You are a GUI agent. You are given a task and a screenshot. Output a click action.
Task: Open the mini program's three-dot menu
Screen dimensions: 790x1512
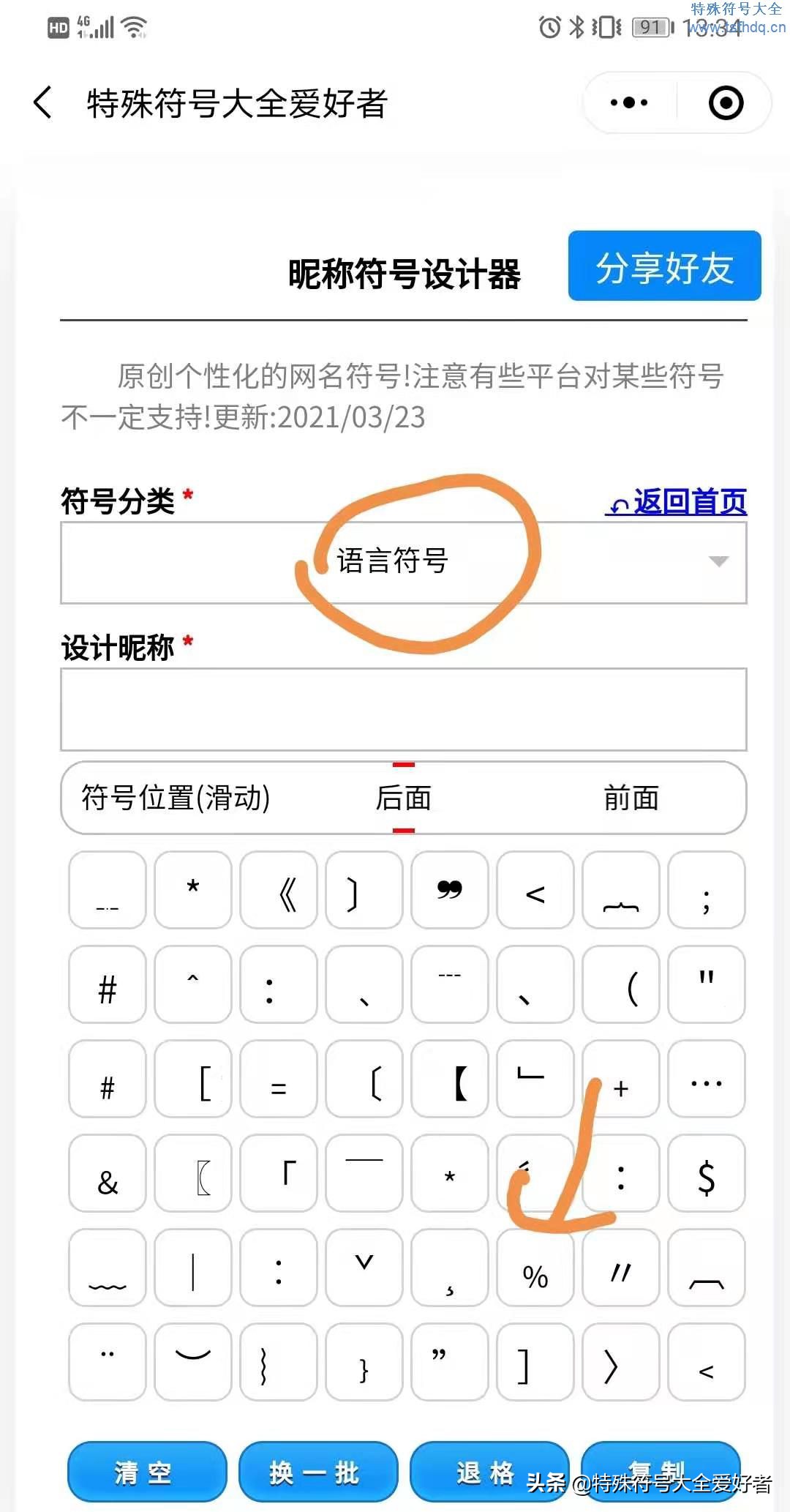[x=629, y=102]
